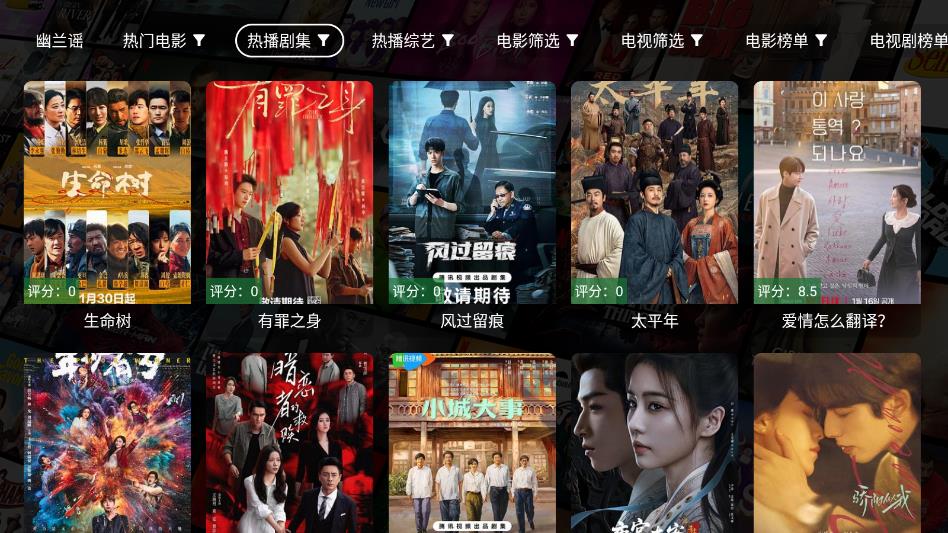Open the 电视筛选 filter tab
This screenshot has width=948, height=533.
click(661, 41)
